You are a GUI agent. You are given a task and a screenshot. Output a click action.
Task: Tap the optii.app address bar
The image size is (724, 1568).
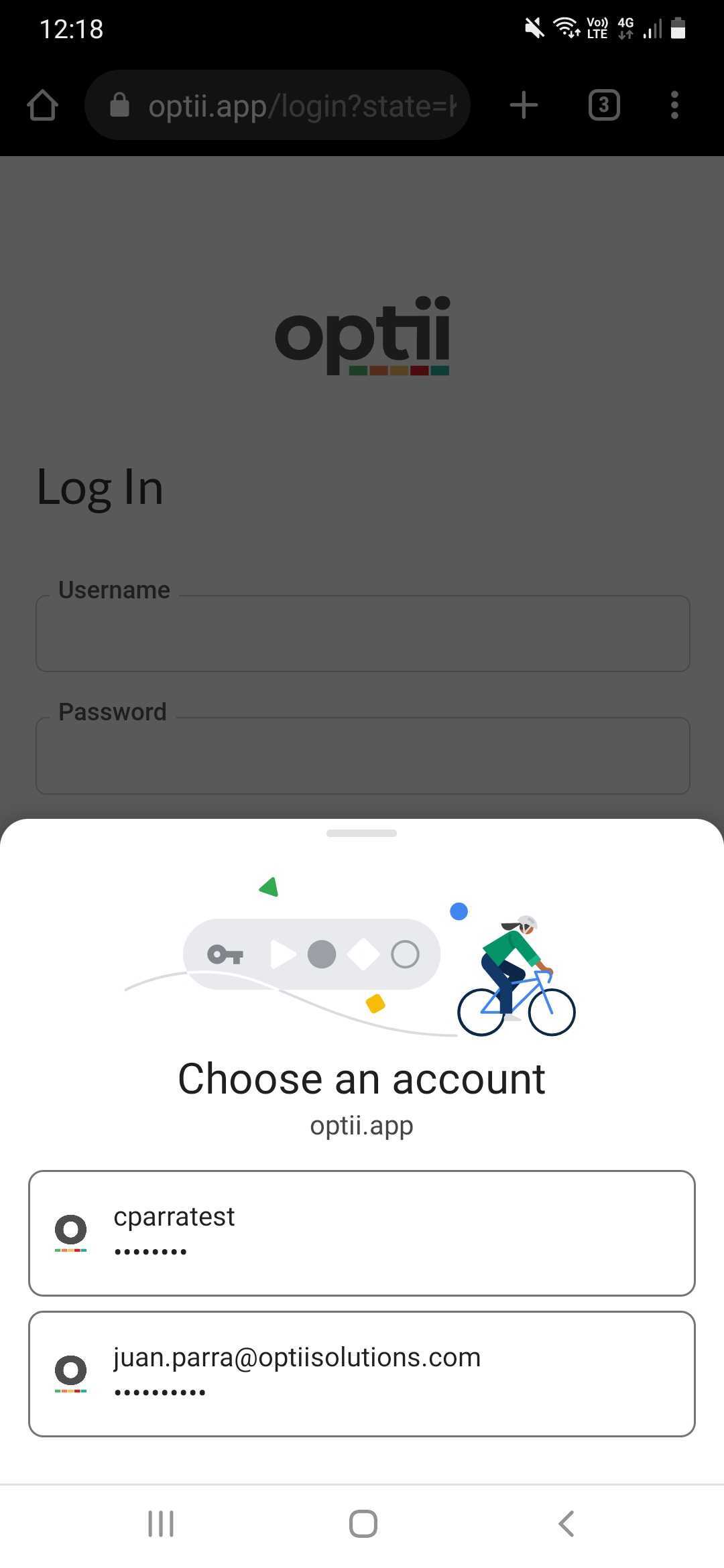point(278,105)
